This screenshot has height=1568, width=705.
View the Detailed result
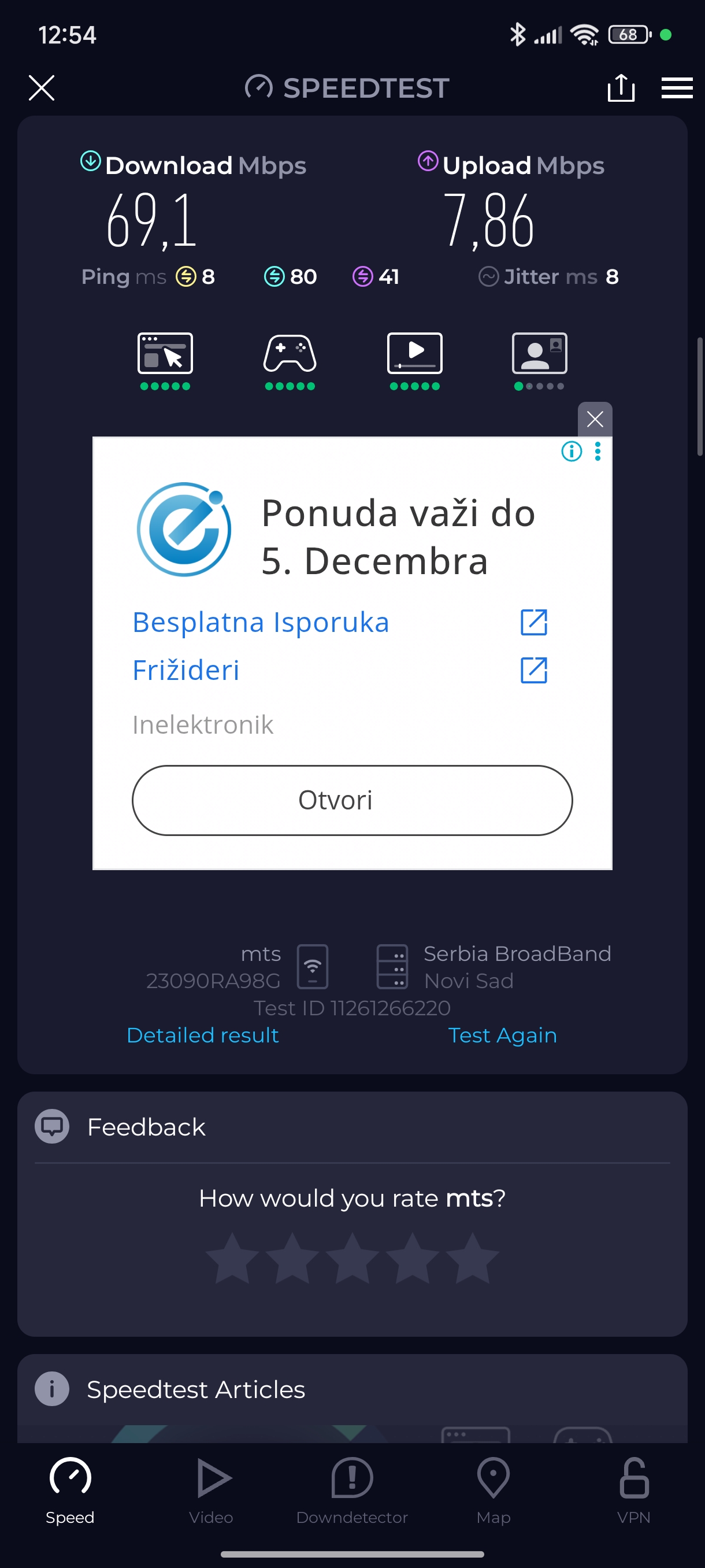[x=203, y=1035]
